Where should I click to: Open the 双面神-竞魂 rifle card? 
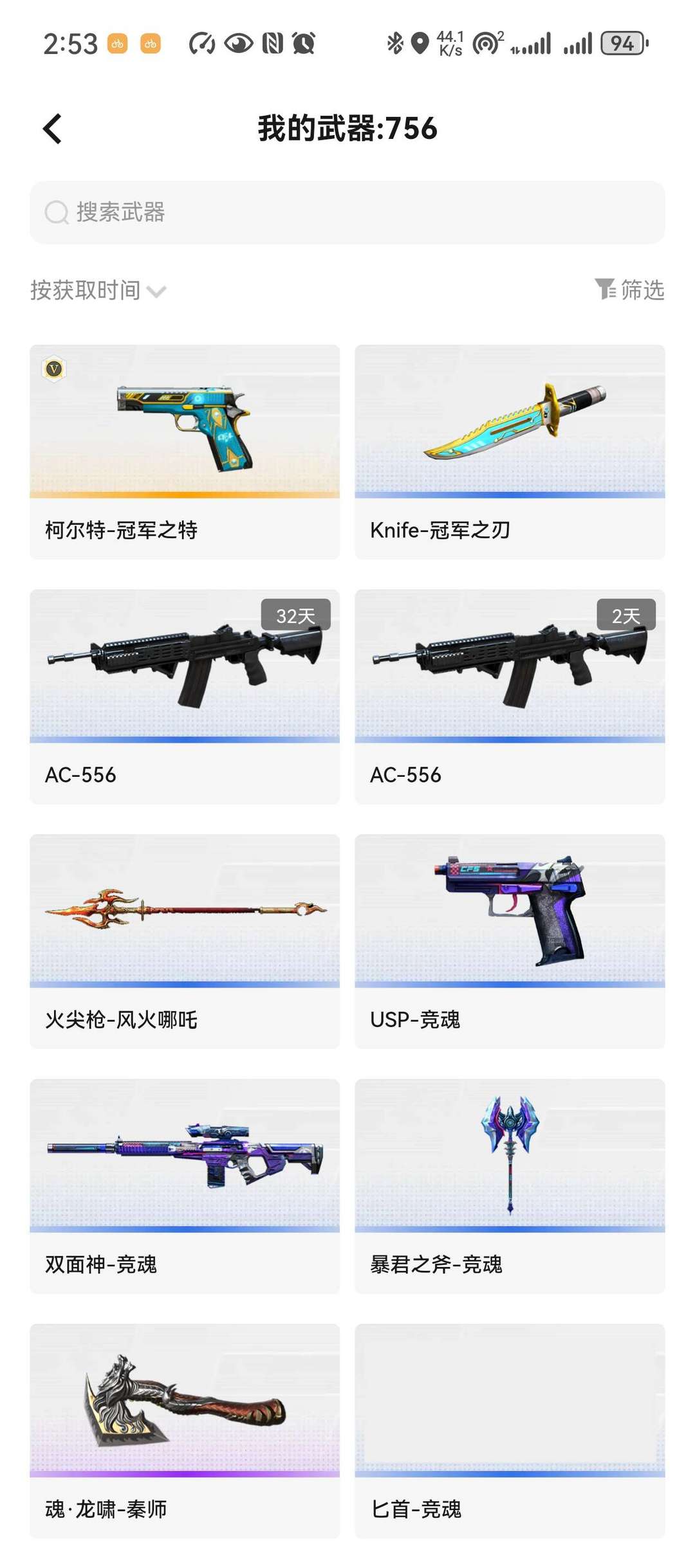tap(185, 1185)
